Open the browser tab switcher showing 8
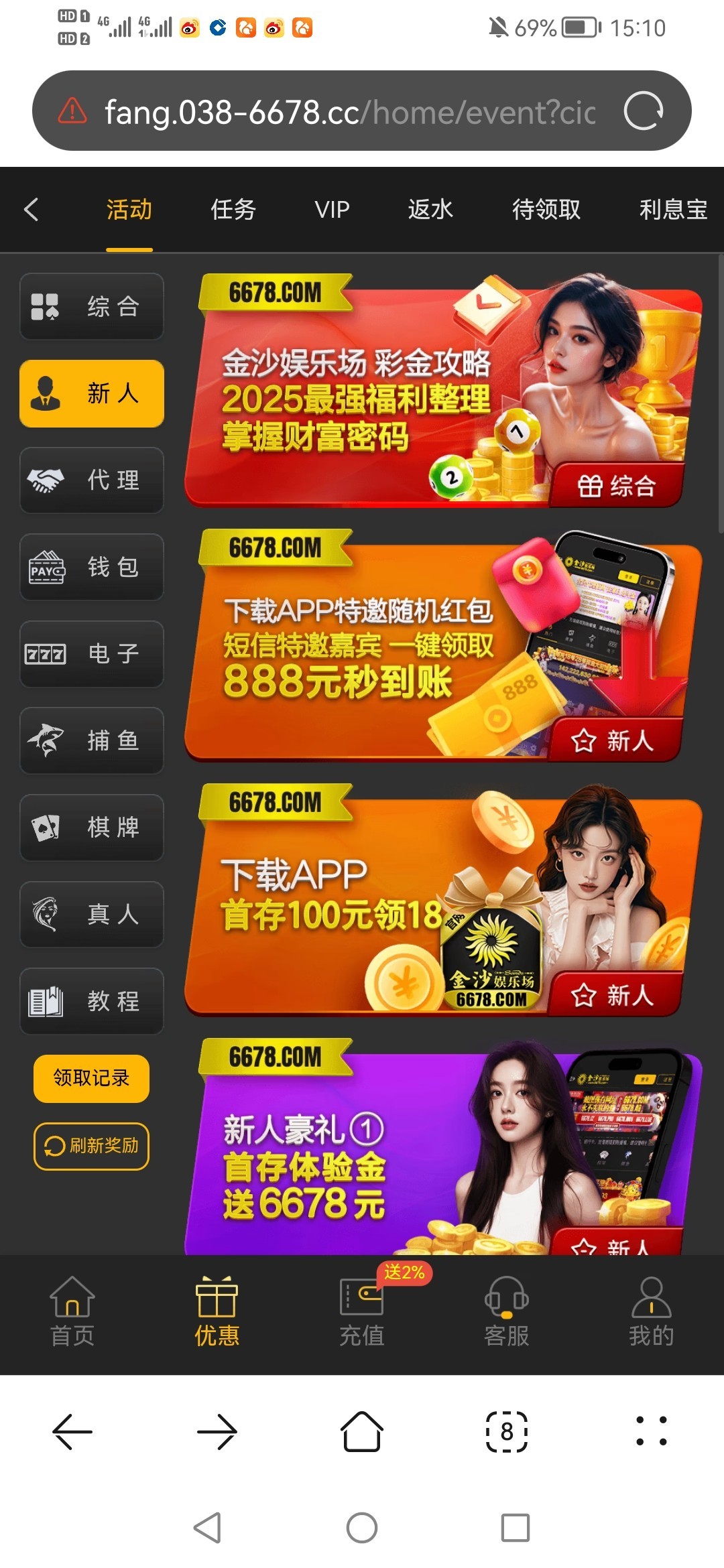This screenshot has height=1568, width=724. [x=507, y=1431]
